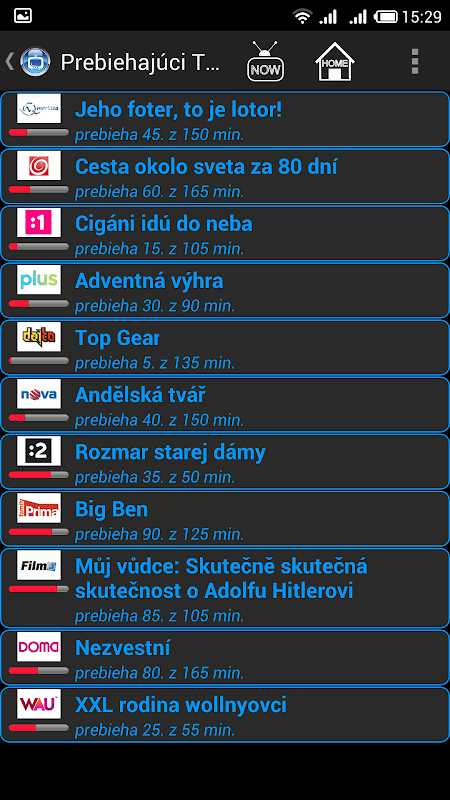Open Jeho foter, to je lotor! program
The width and height of the screenshot is (450, 800).
pos(225,119)
